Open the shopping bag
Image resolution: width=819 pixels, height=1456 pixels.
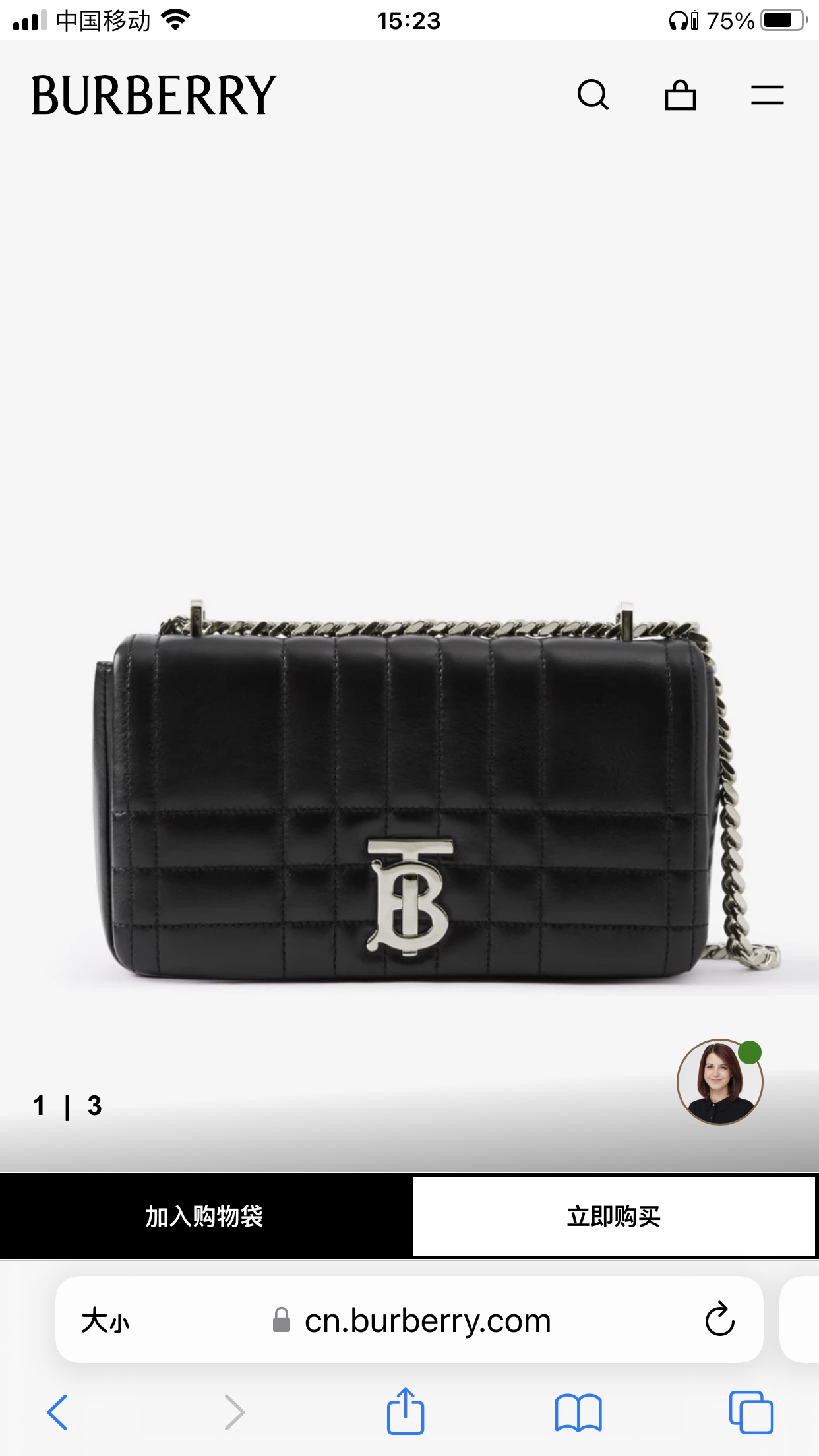tap(680, 96)
